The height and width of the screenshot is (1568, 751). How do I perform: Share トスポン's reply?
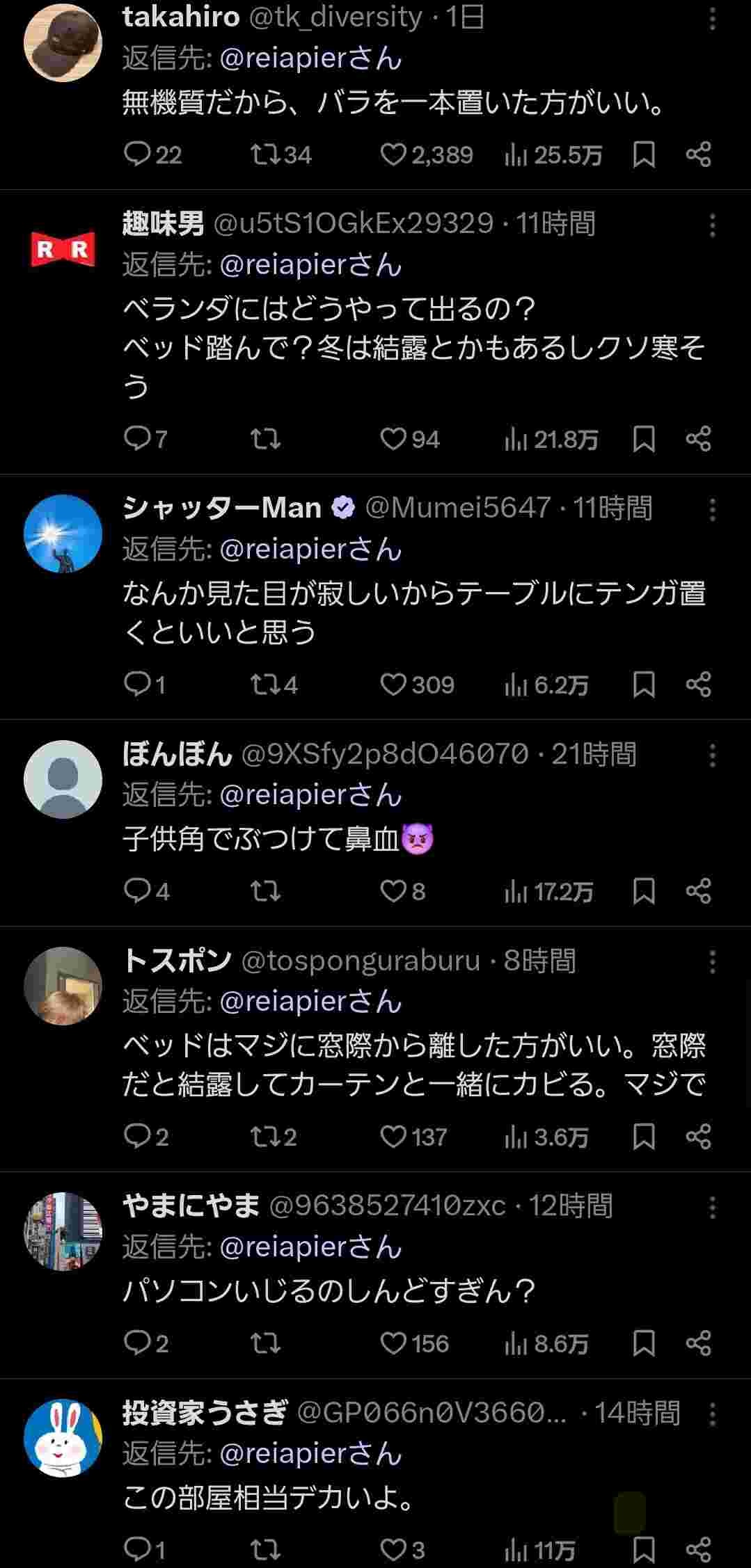pos(698,1137)
